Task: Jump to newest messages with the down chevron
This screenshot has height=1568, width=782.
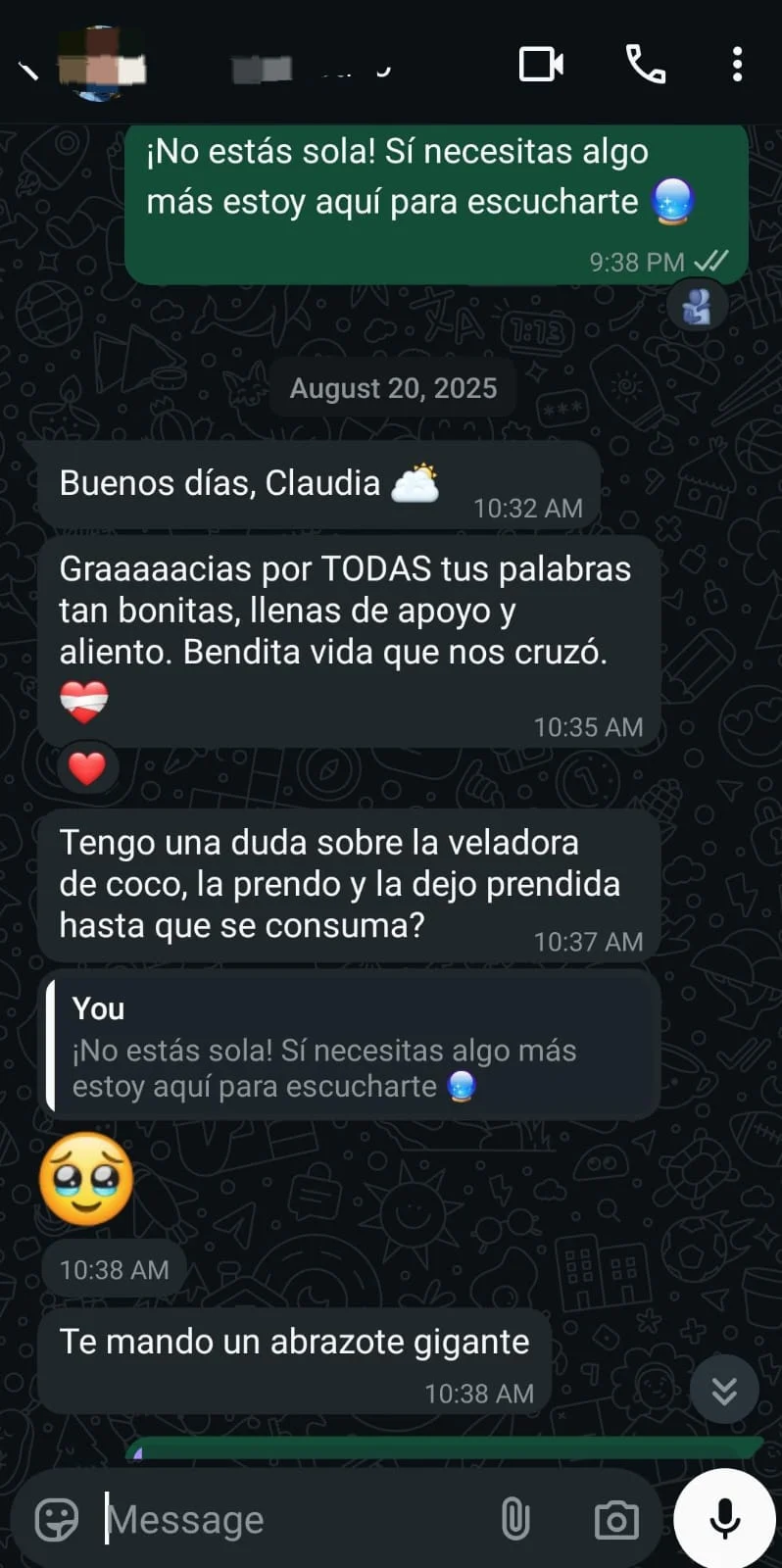Action: tap(723, 1389)
